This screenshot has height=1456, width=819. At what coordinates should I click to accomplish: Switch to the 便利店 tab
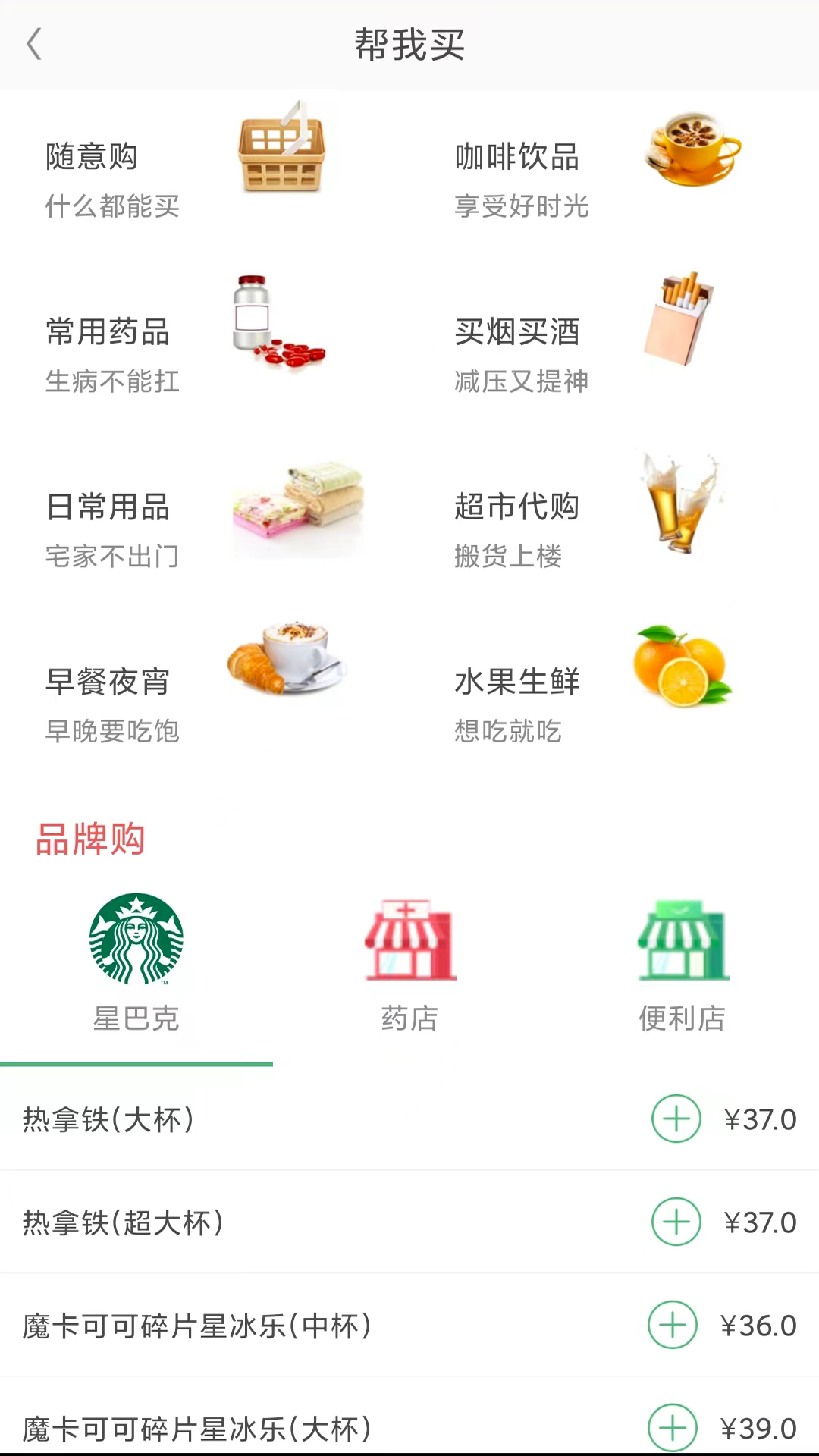(x=682, y=1018)
